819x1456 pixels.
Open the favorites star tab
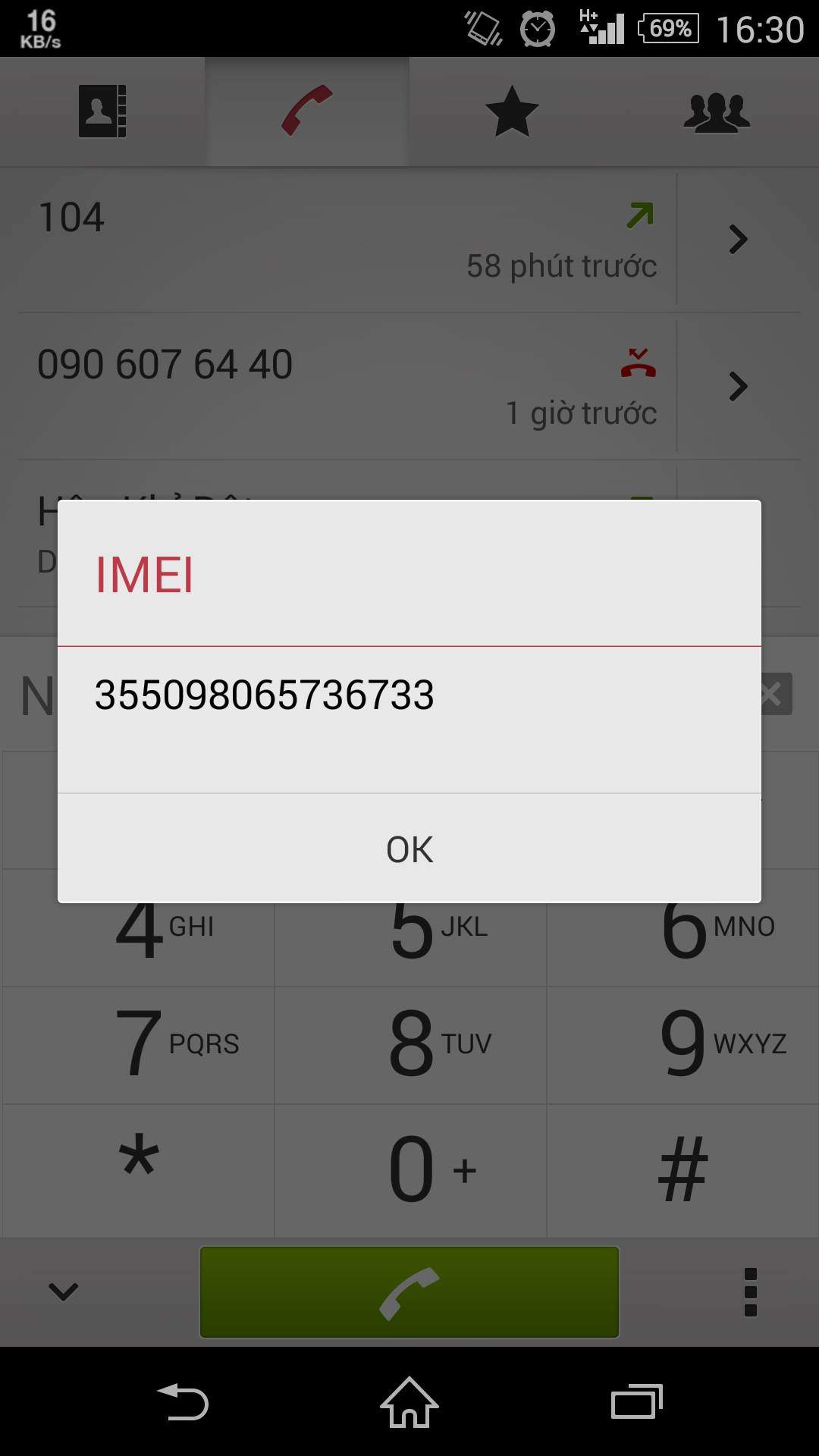coord(512,111)
